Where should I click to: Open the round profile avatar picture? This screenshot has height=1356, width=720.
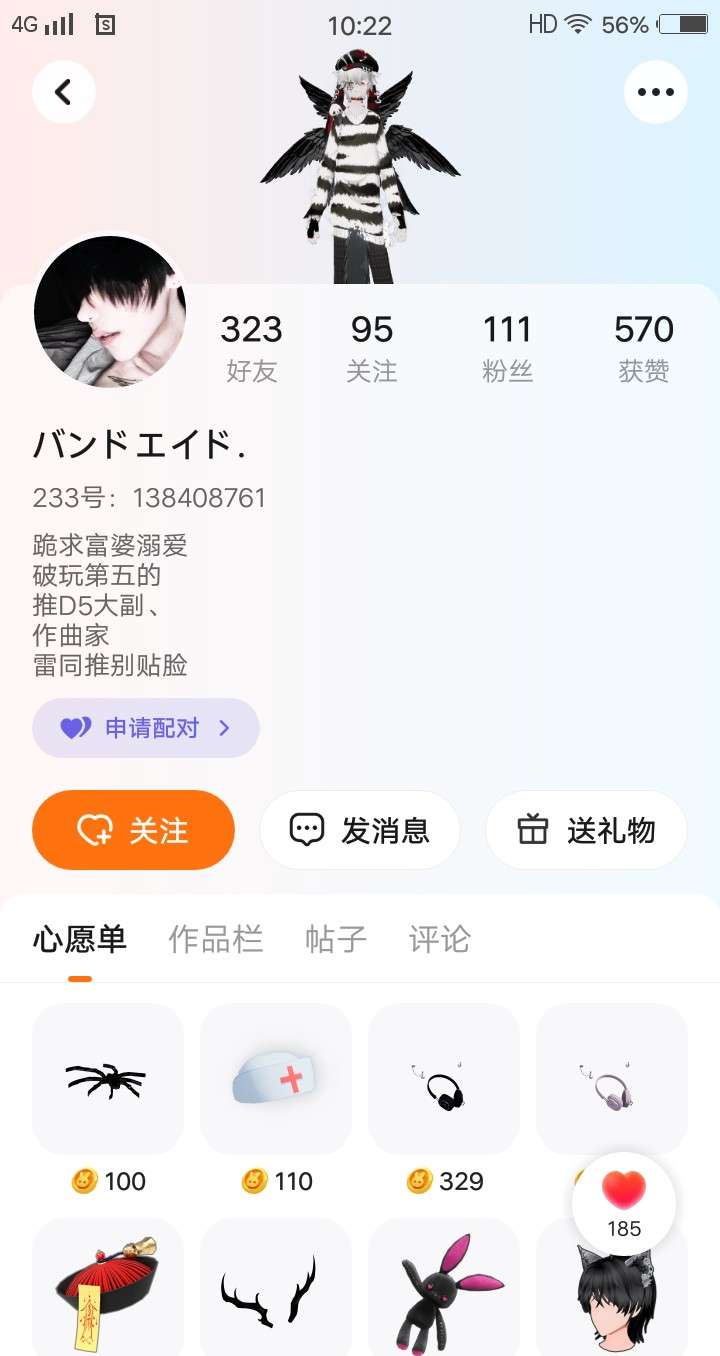pos(110,312)
